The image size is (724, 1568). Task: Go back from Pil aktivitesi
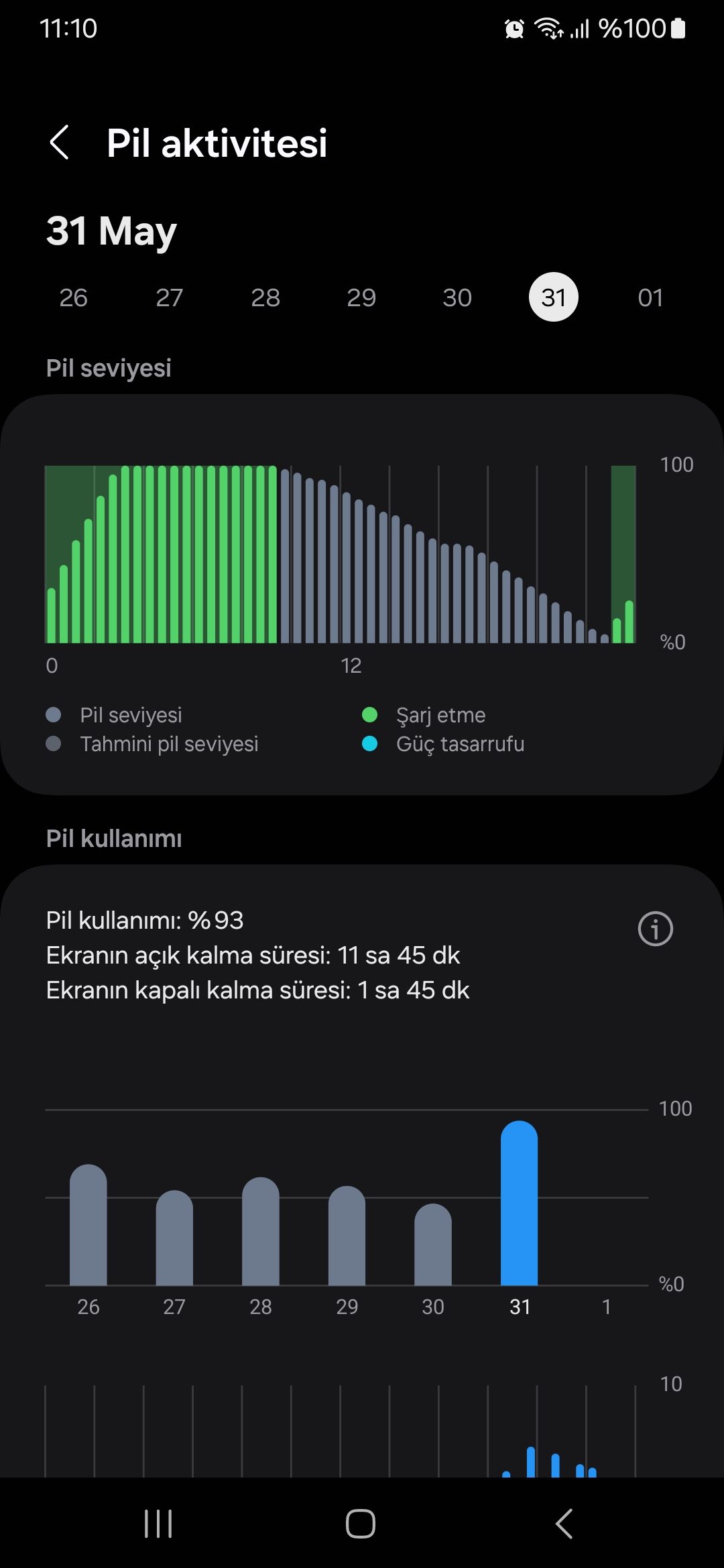[60, 142]
